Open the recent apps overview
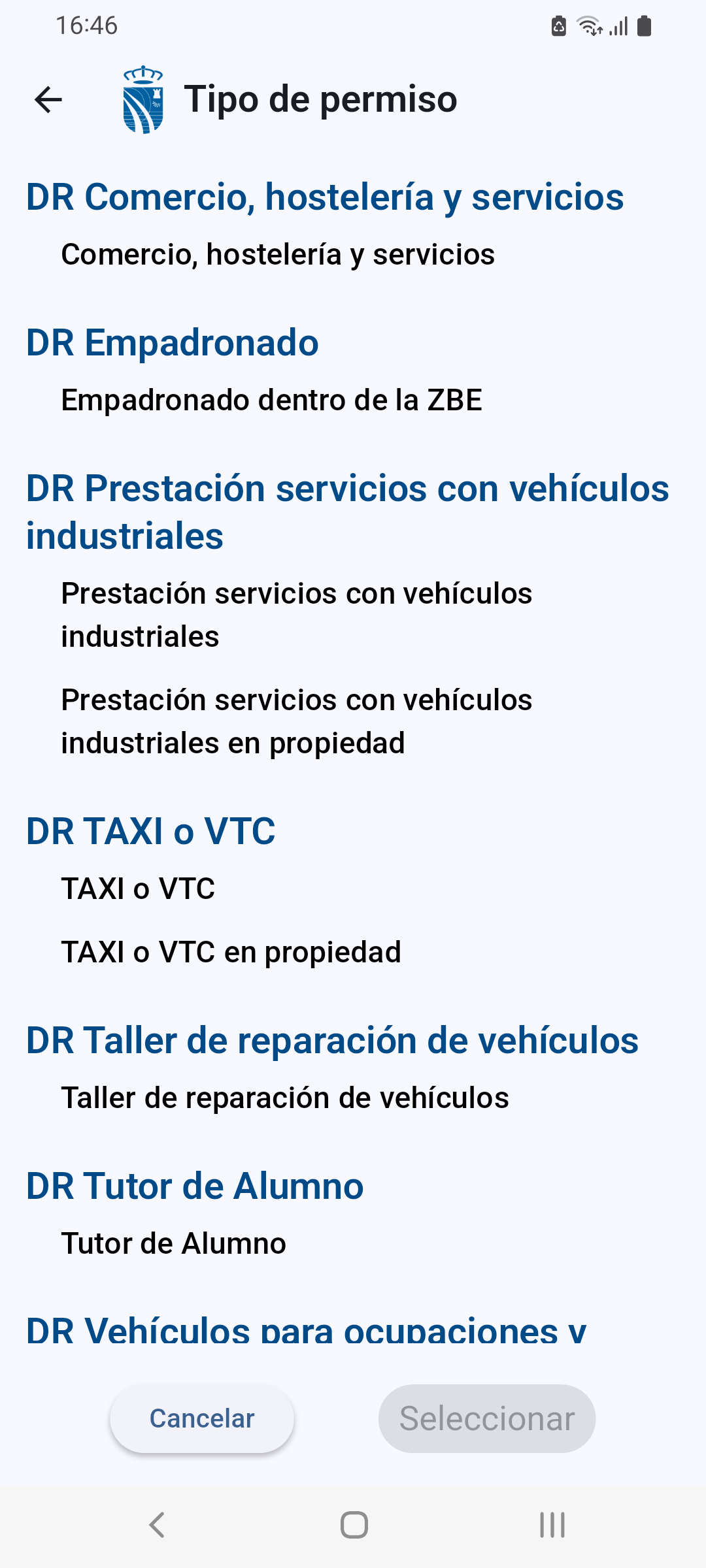This screenshot has width=706, height=1568. click(x=552, y=1526)
